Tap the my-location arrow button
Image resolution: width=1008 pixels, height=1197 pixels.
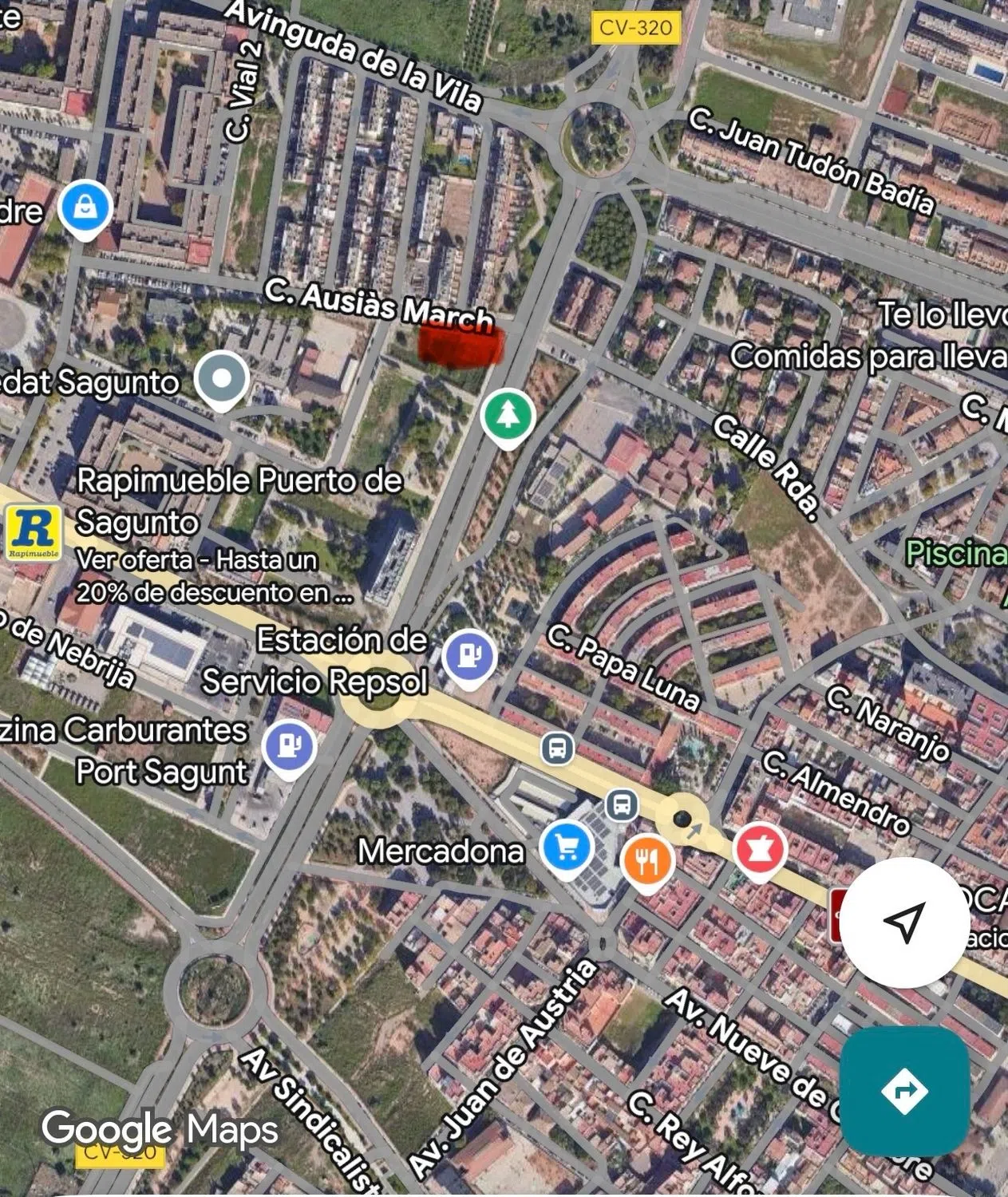pos(903,922)
